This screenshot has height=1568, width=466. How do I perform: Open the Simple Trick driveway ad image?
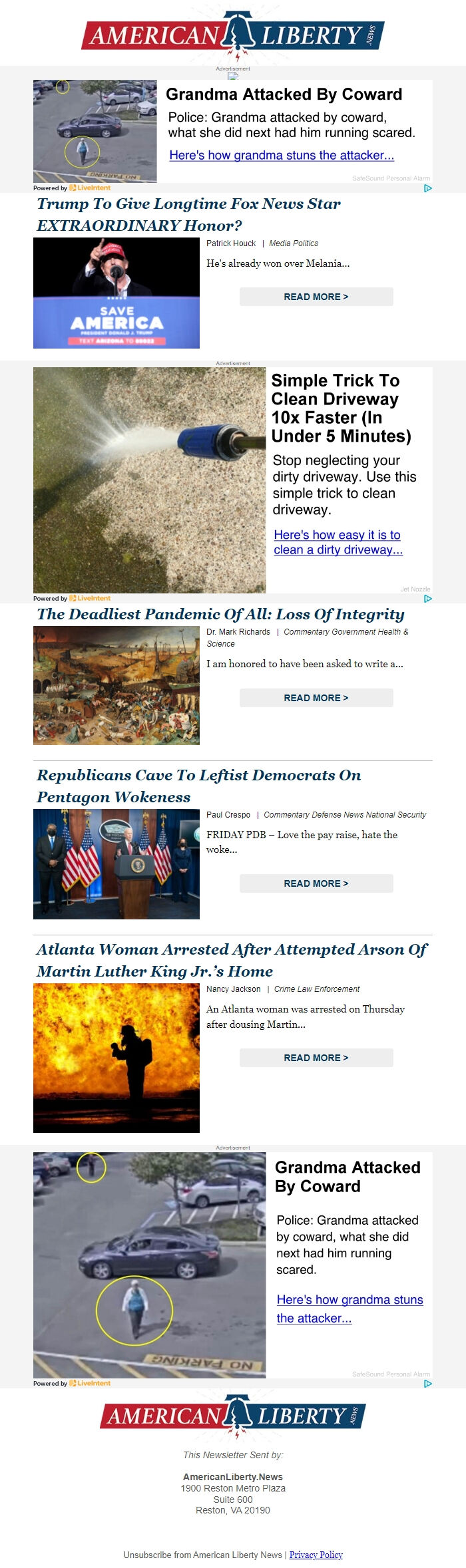pos(149,480)
